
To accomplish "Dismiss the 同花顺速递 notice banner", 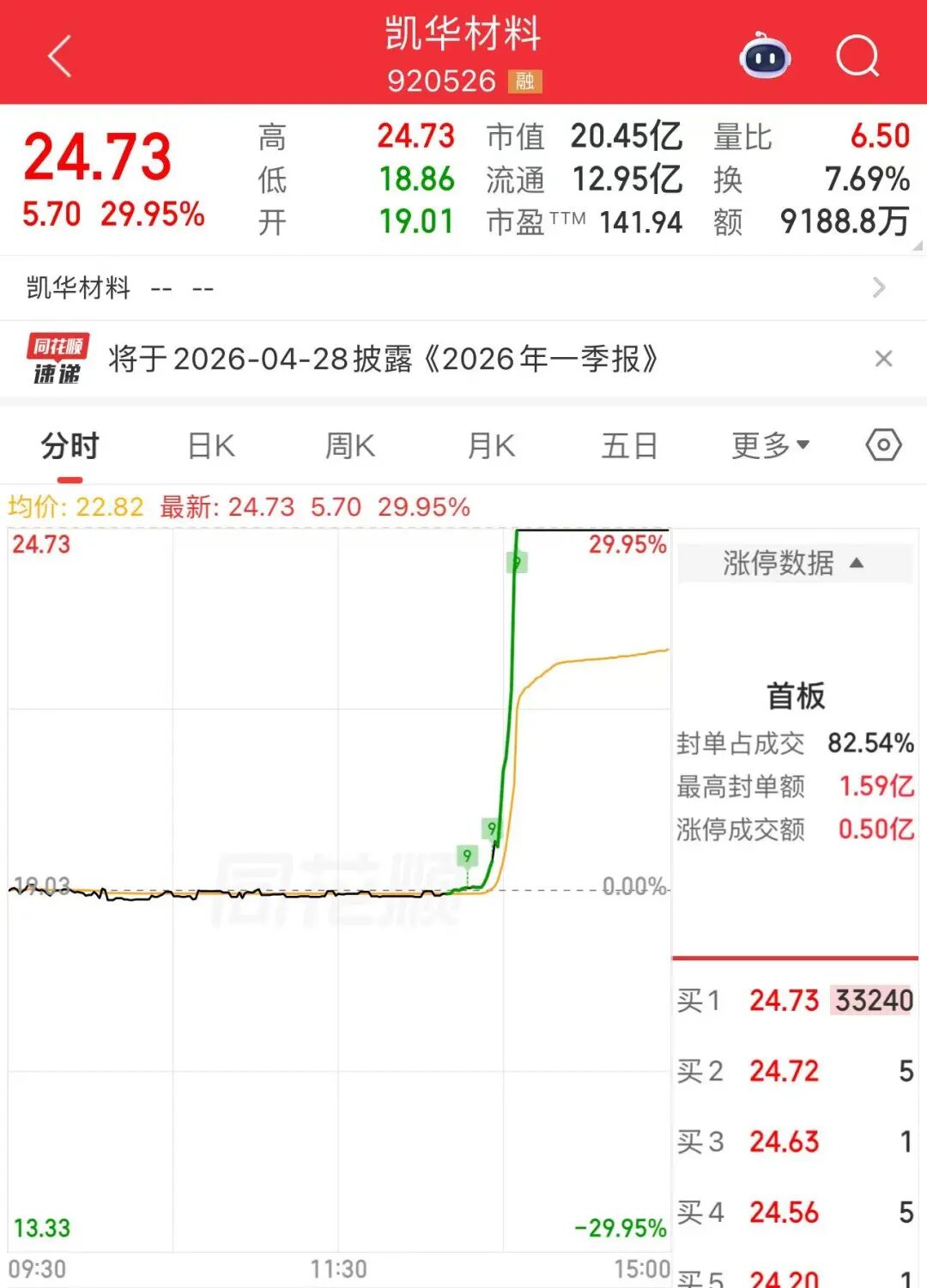I will (x=883, y=359).
